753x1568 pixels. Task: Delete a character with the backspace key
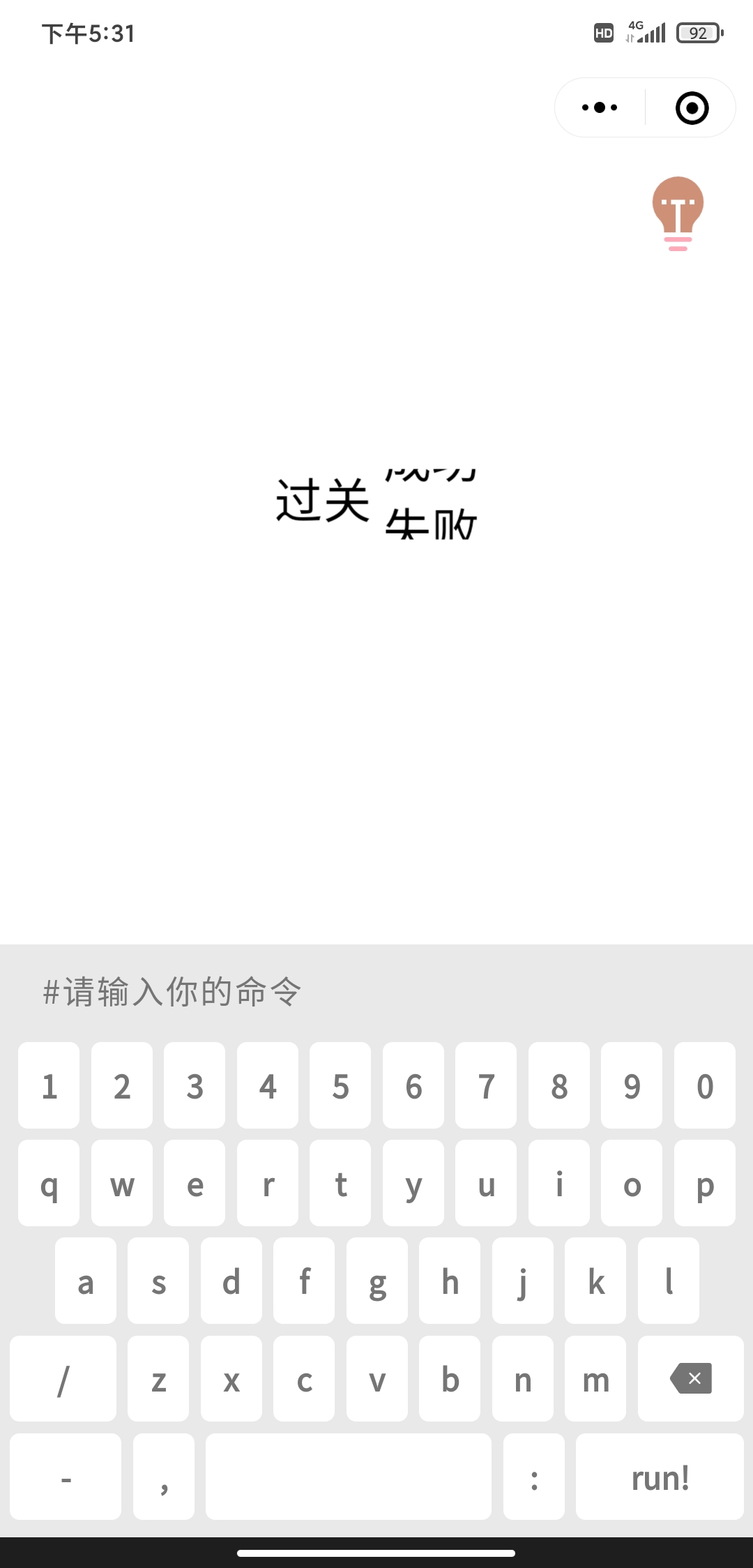point(690,1378)
